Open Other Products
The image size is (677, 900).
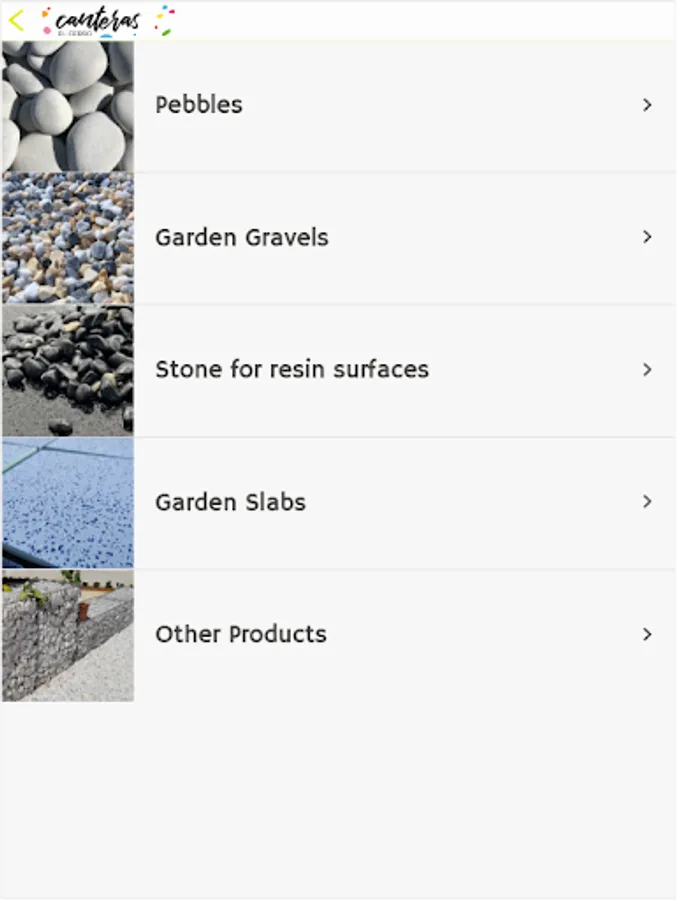tap(340, 634)
